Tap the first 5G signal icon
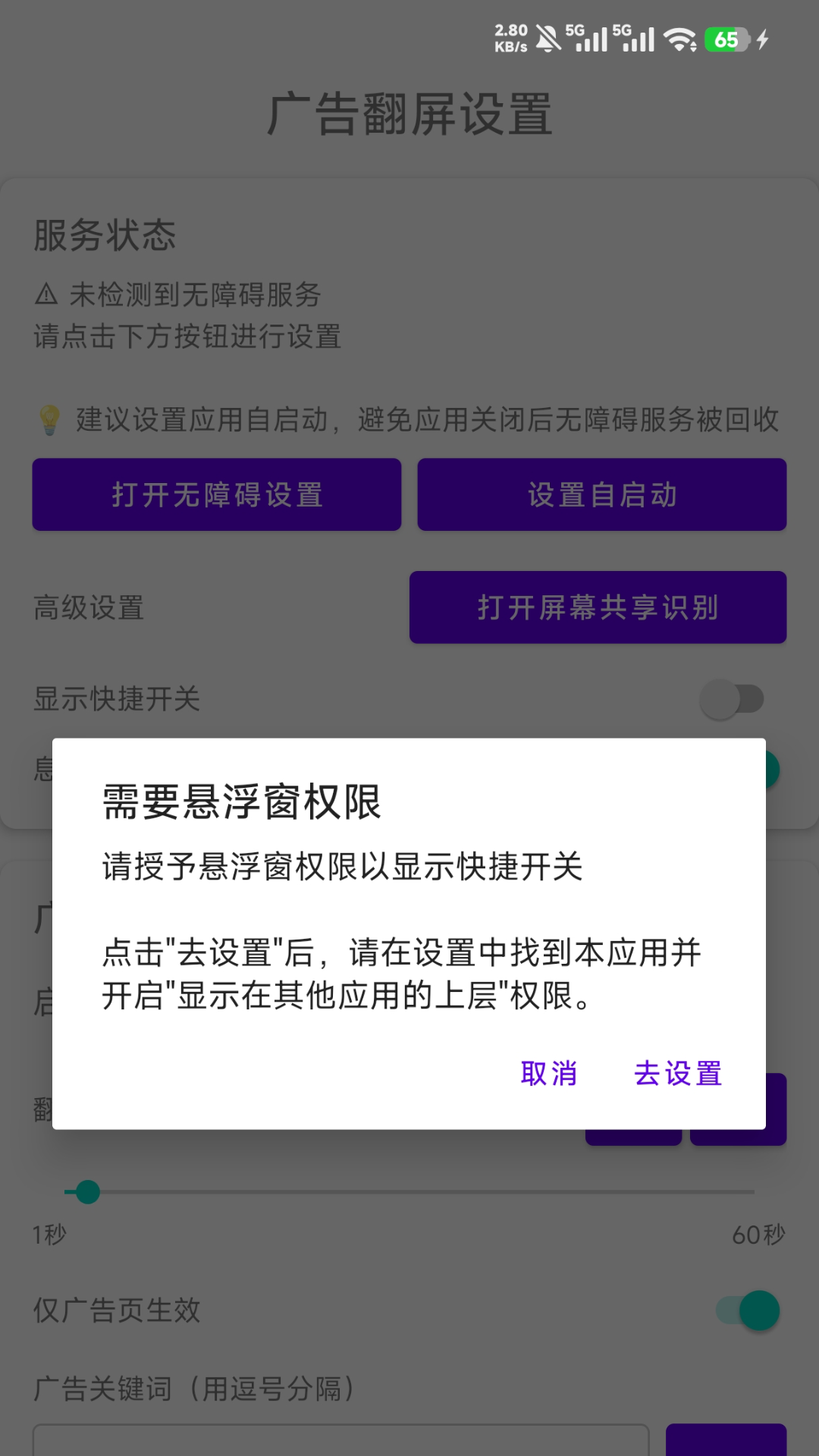 tap(587, 39)
